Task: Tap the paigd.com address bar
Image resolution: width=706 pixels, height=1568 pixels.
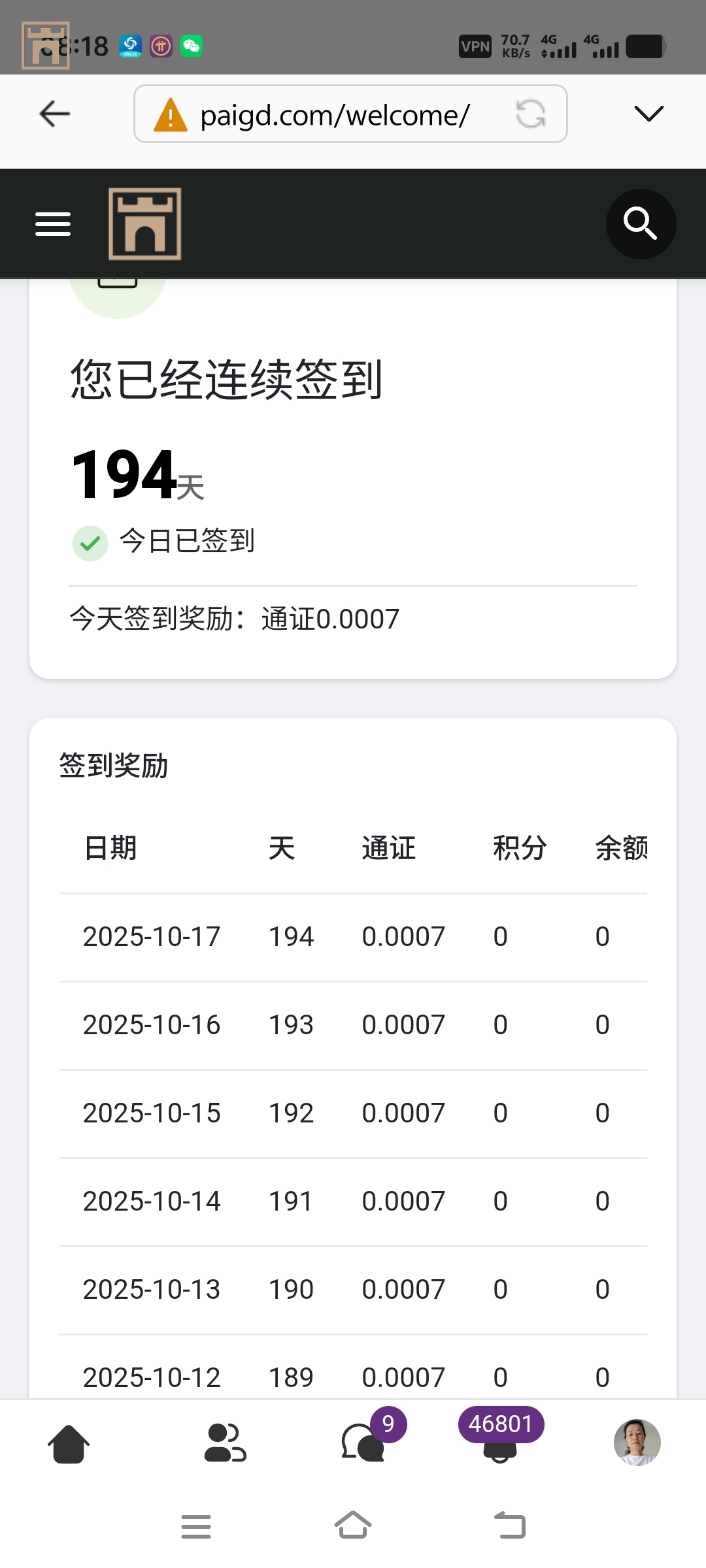Action: [333, 115]
